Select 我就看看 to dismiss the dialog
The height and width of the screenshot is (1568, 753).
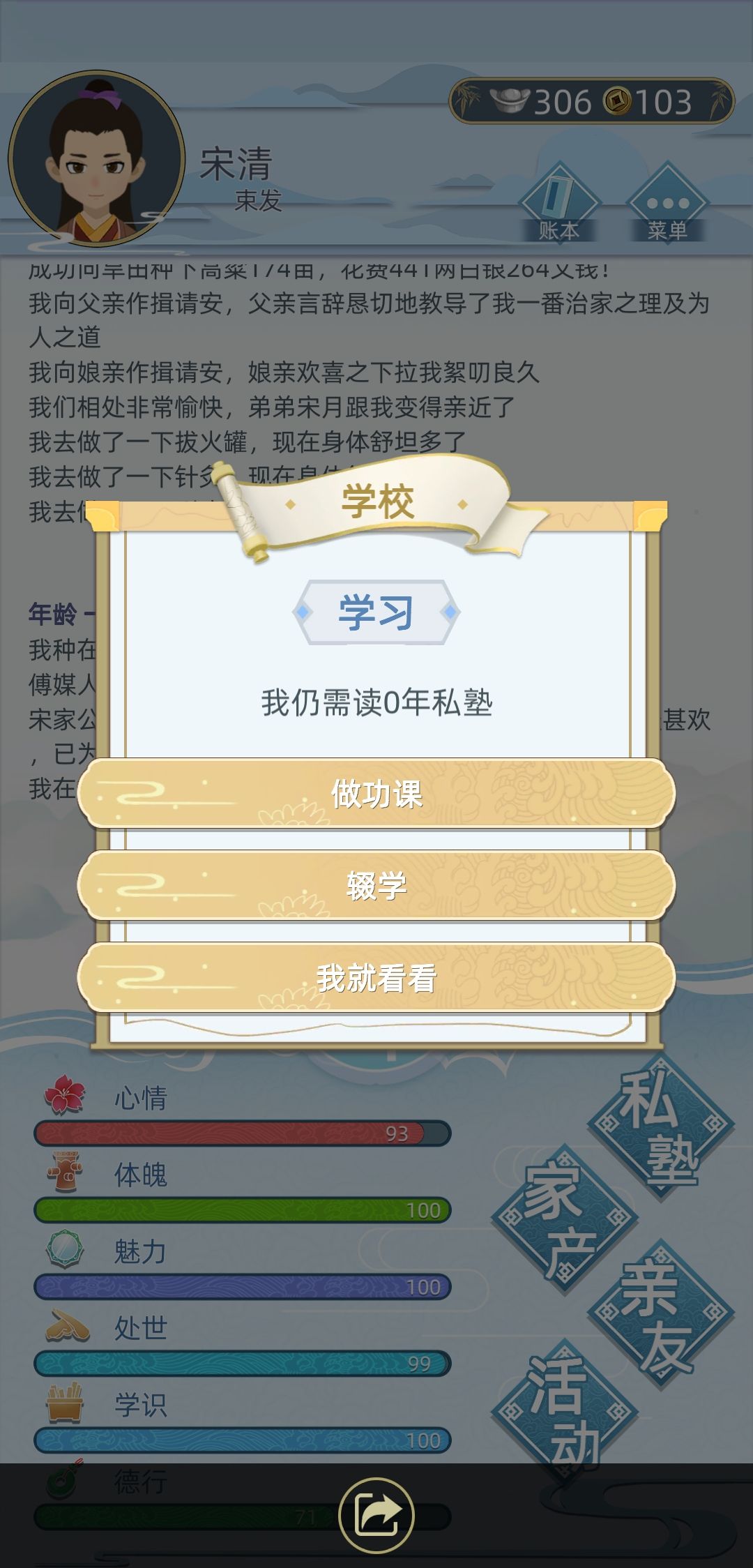[376, 980]
